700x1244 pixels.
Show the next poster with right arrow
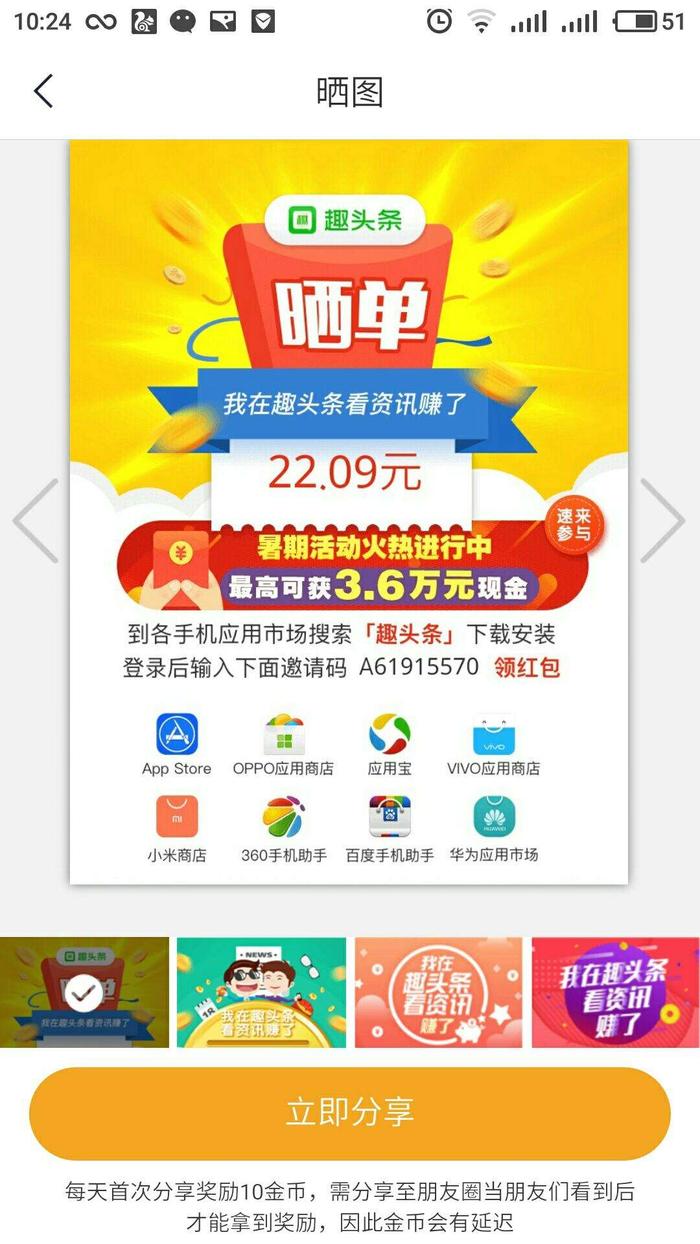point(662,520)
